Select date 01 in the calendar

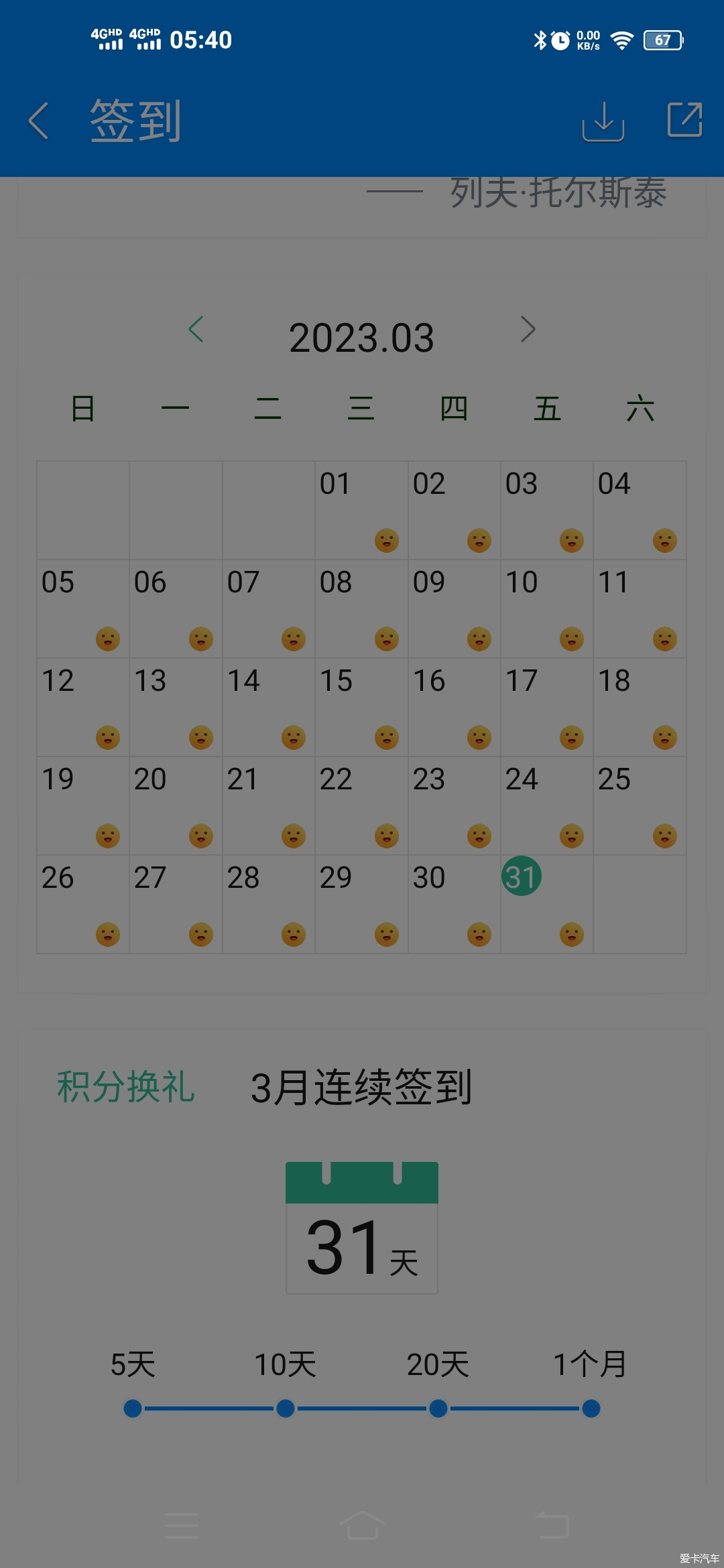pos(361,510)
